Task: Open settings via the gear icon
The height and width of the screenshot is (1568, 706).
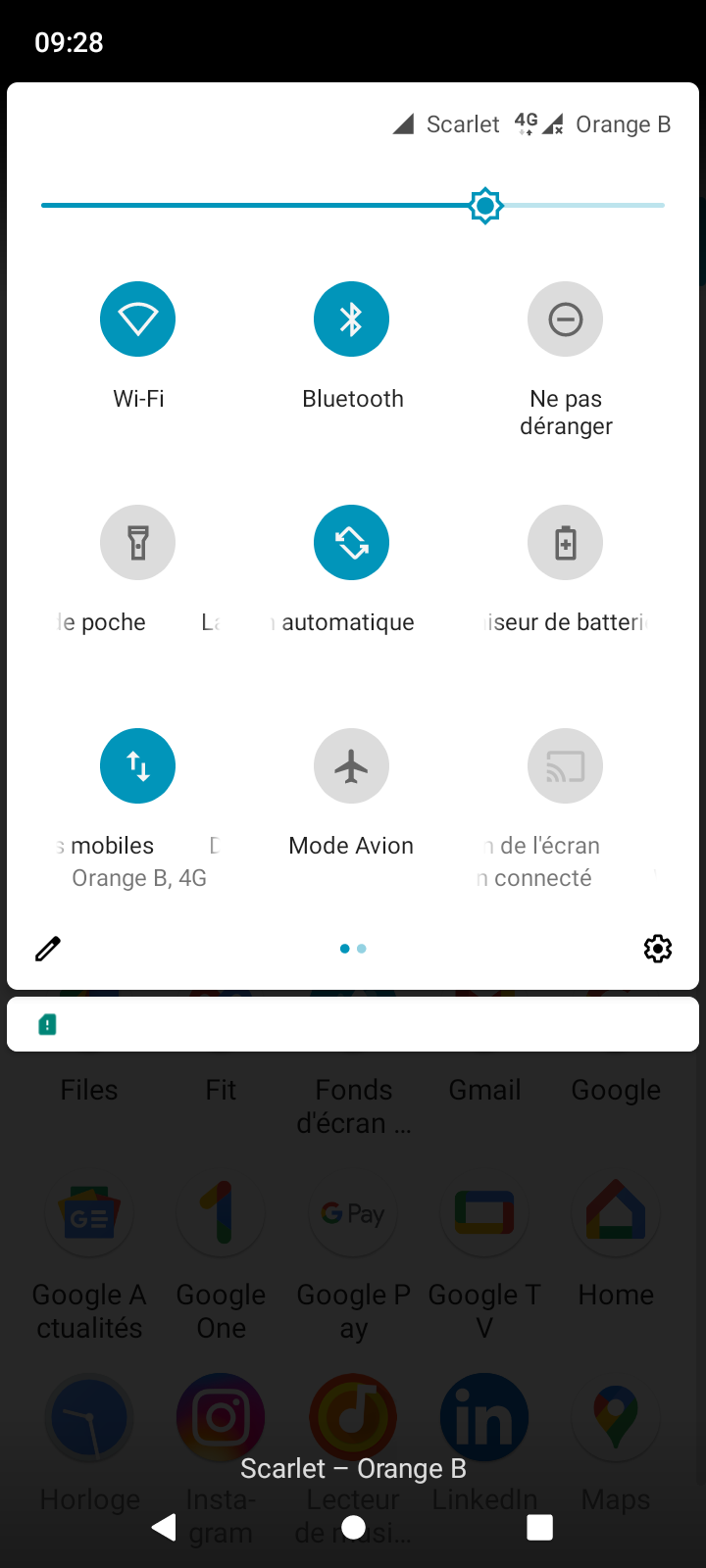Action: tap(658, 949)
